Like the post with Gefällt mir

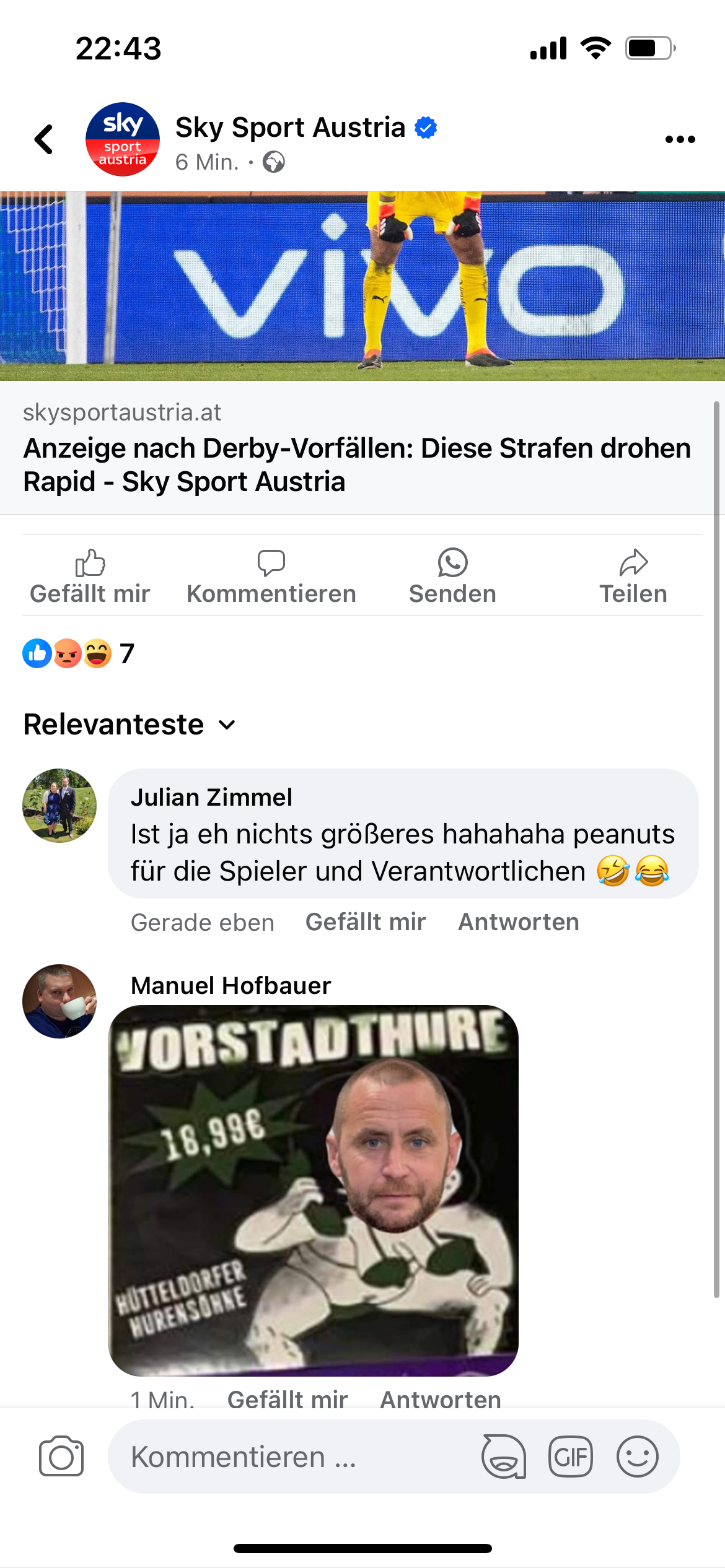(x=90, y=577)
